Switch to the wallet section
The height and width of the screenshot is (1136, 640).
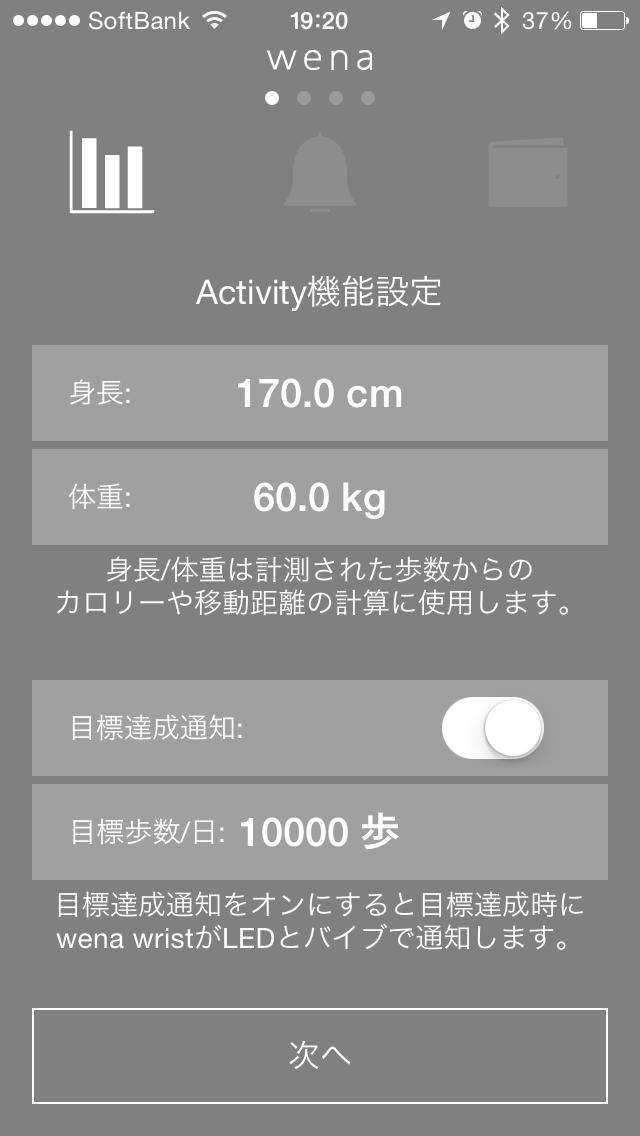[x=528, y=172]
